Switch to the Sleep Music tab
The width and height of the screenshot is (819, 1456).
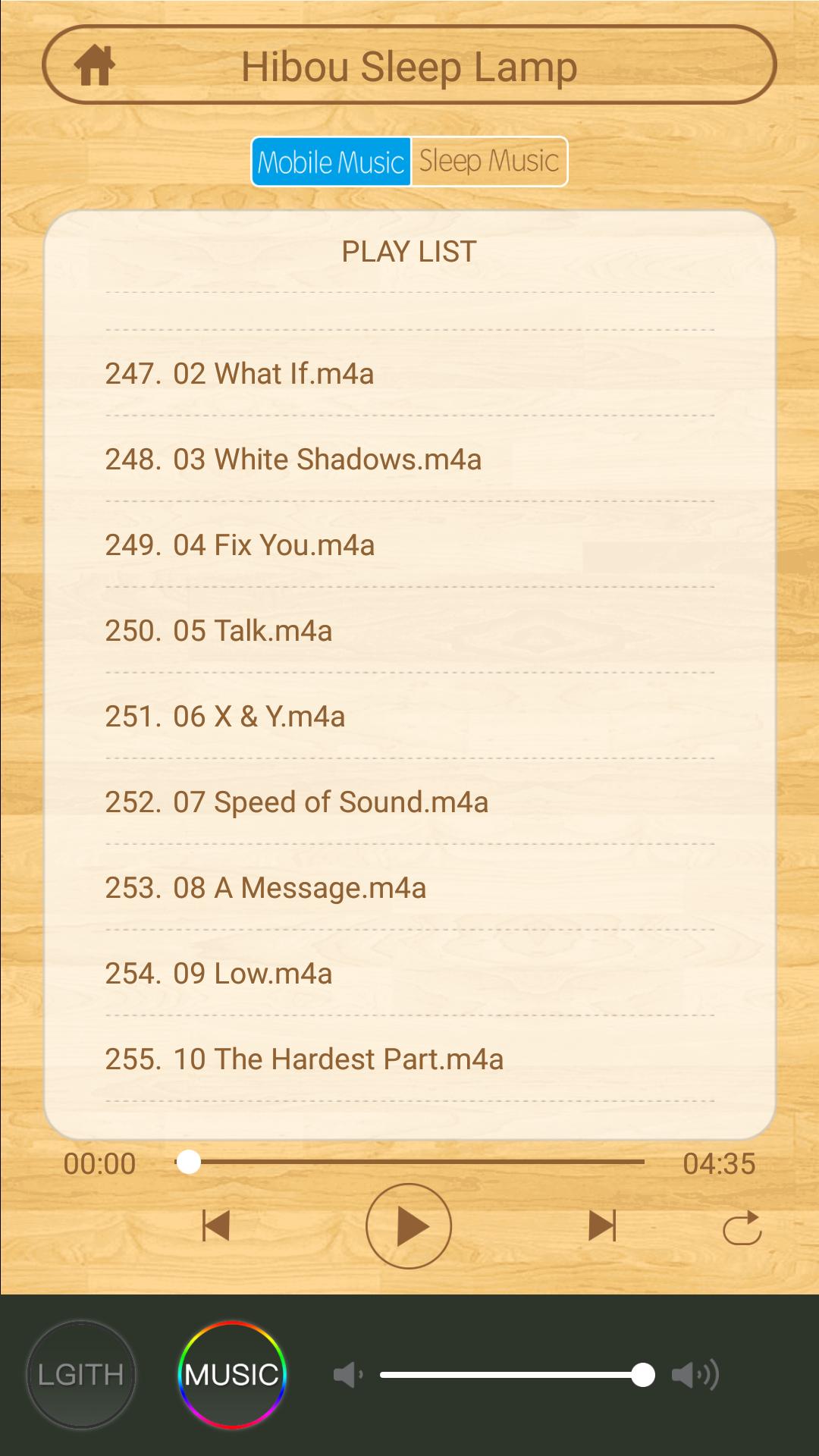coord(489,162)
